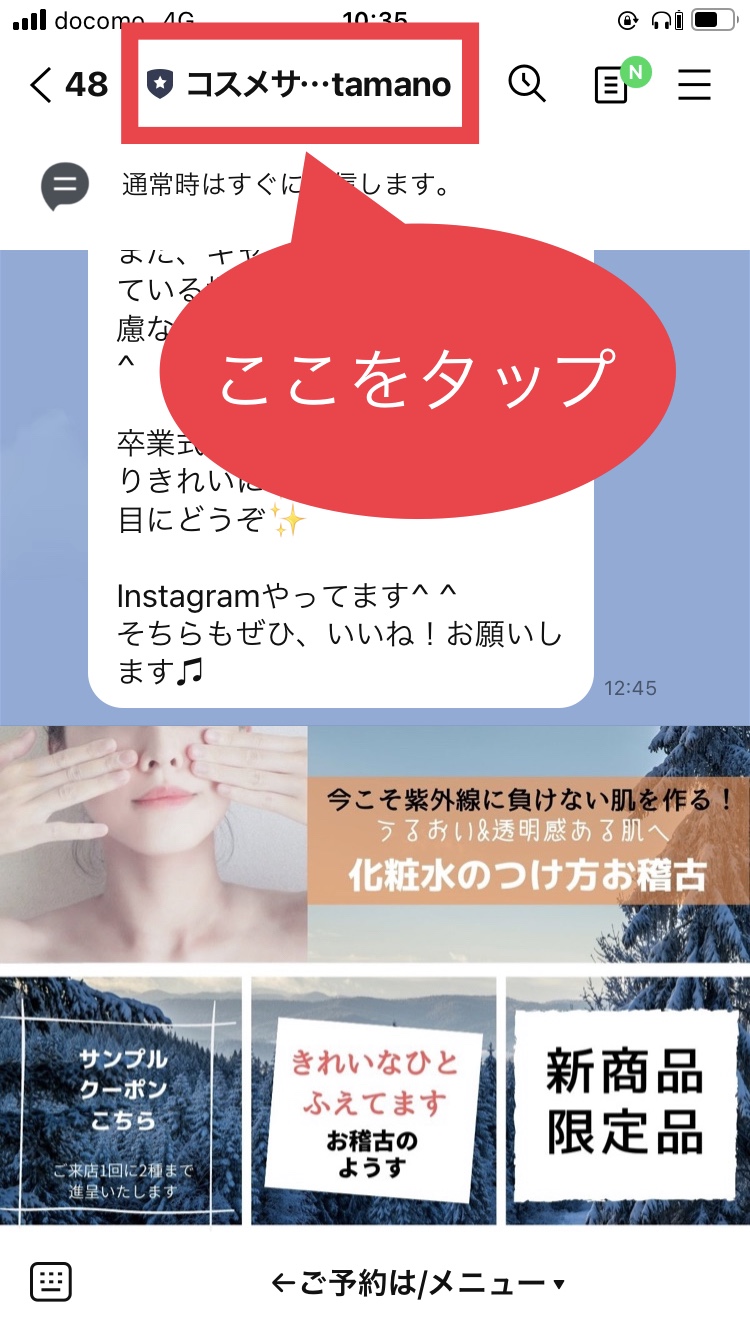The image size is (750, 1334).
Task: Collapse the ご予約は/メニュー rich menu
Action: [x=418, y=1283]
